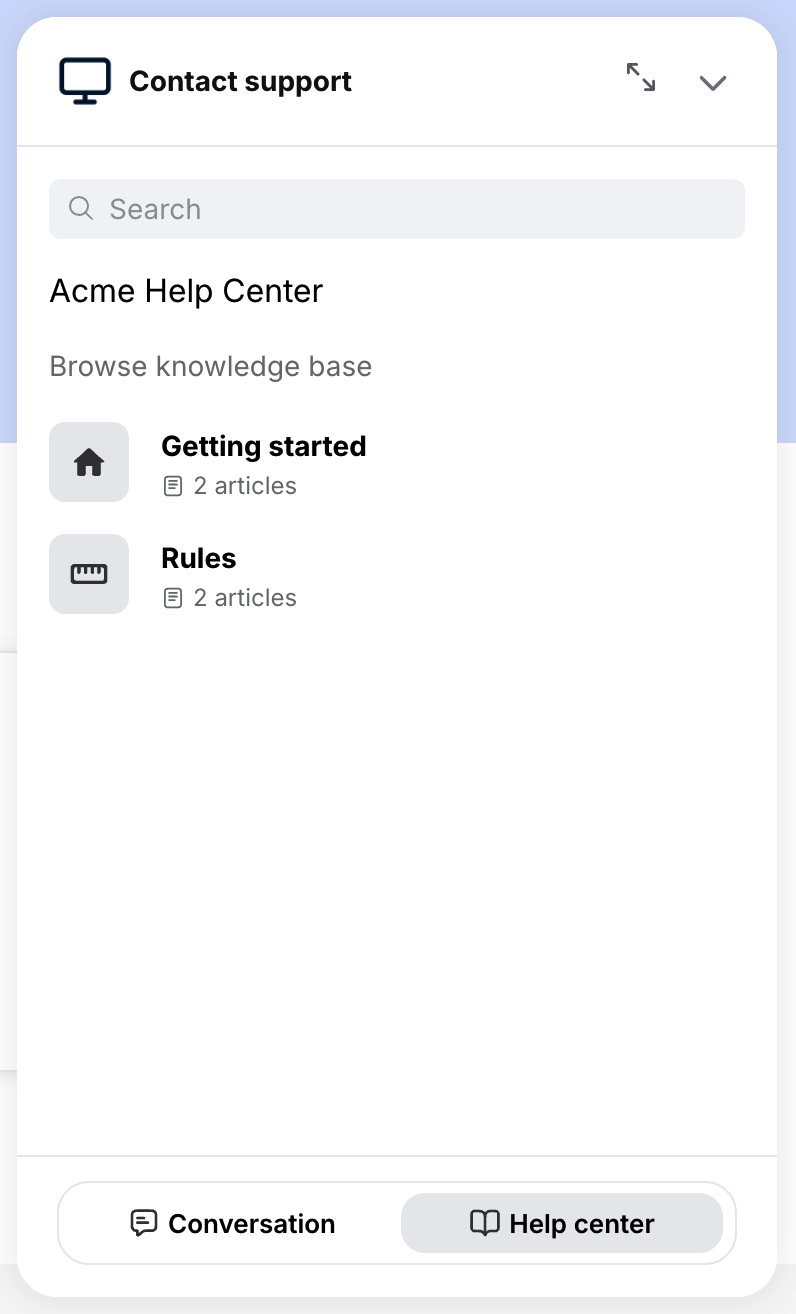Image resolution: width=796 pixels, height=1314 pixels.
Task: Focus the help center Search field
Action: click(397, 209)
